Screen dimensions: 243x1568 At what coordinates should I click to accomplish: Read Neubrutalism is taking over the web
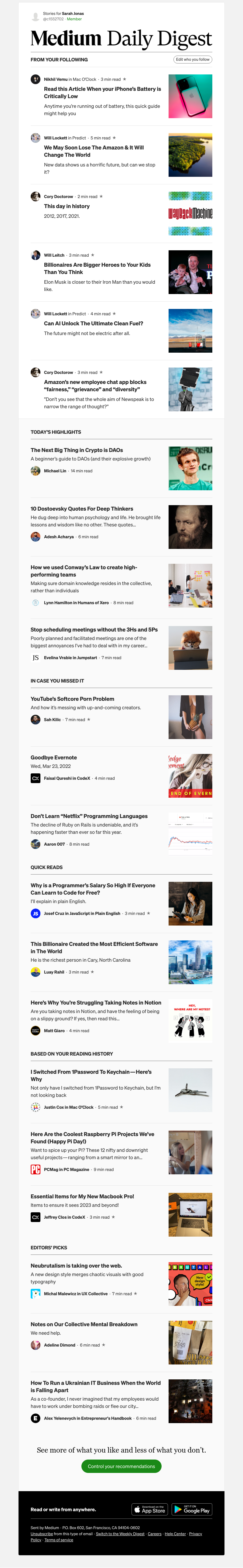pos(76,1265)
